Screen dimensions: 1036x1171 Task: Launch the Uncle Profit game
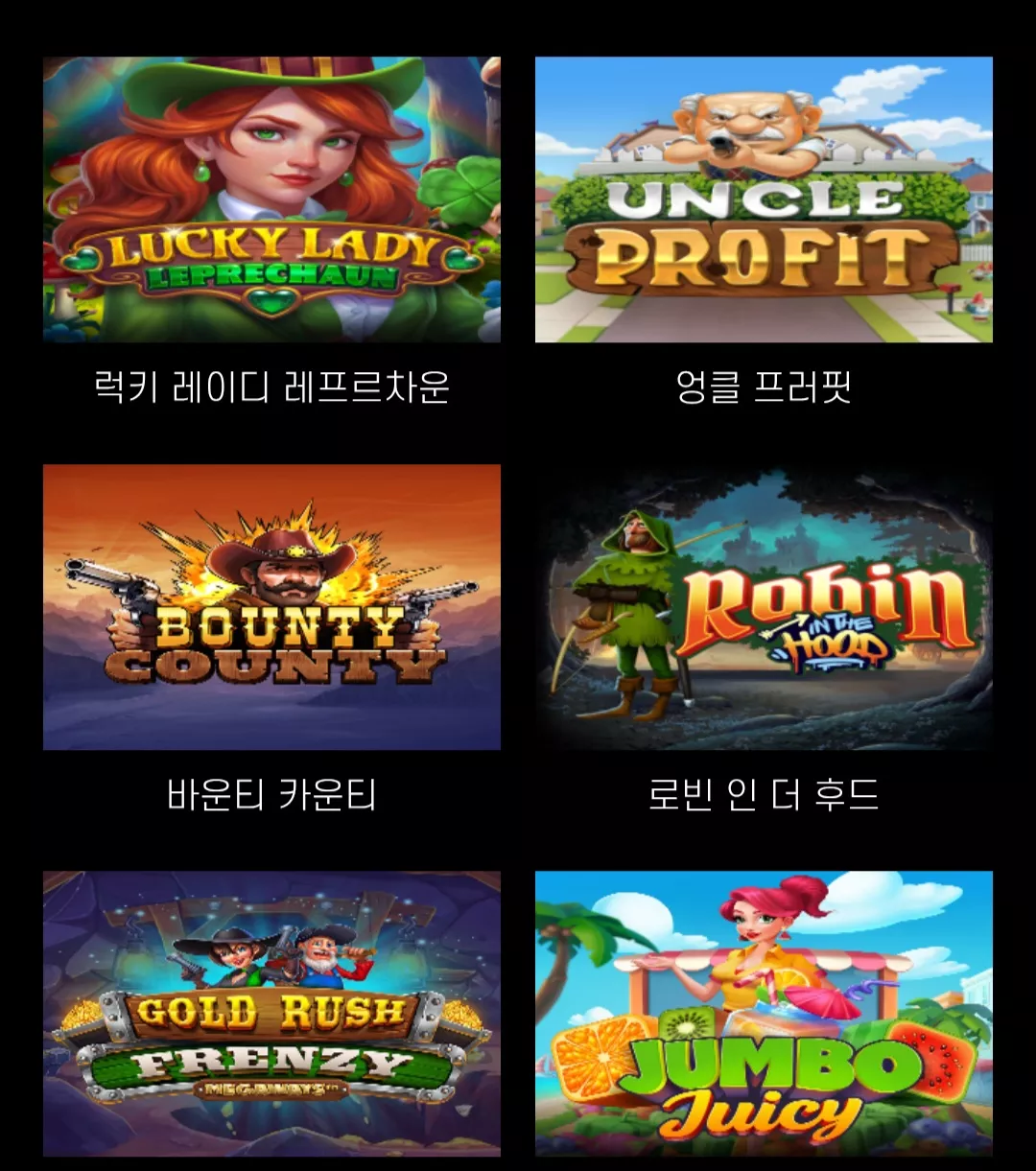click(764, 199)
